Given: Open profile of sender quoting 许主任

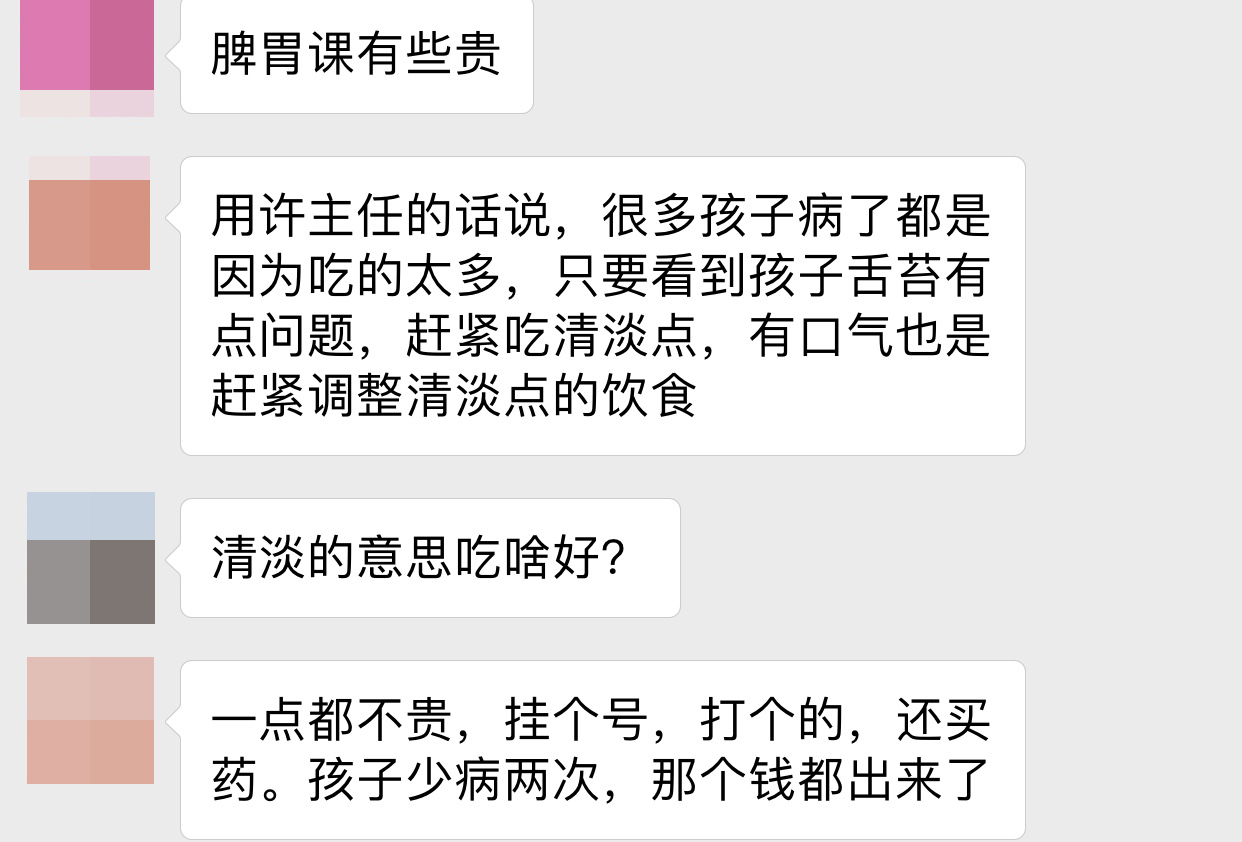Looking at the screenshot, I should pos(89,214).
